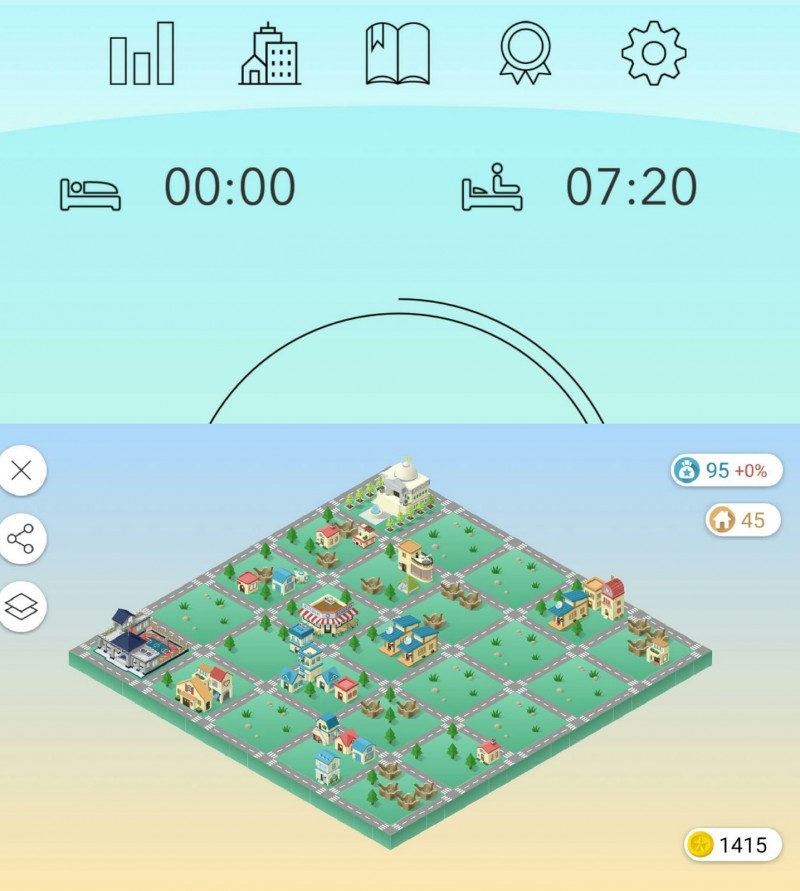Open settings gear
800x891 pixels.
click(654, 54)
